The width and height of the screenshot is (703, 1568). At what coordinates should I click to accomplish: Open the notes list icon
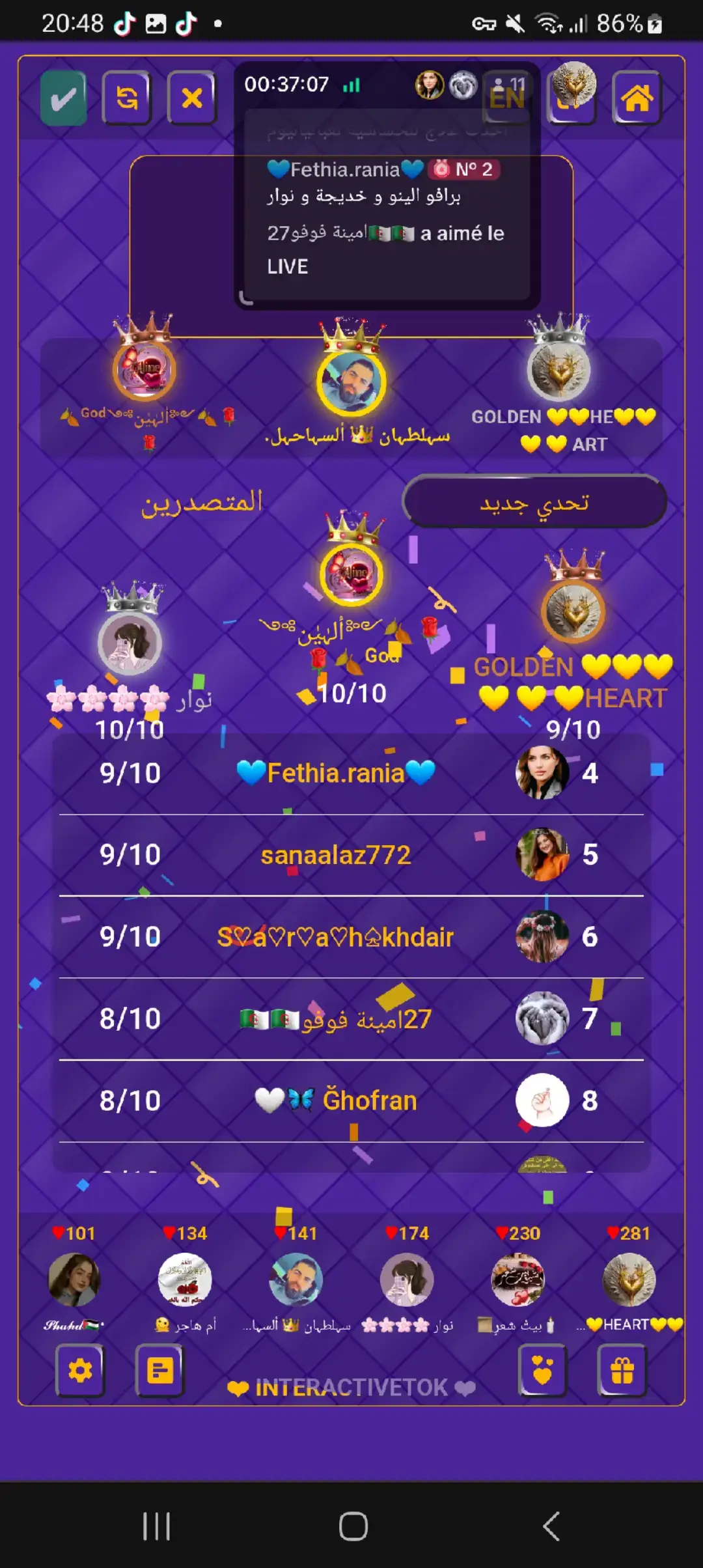159,1371
